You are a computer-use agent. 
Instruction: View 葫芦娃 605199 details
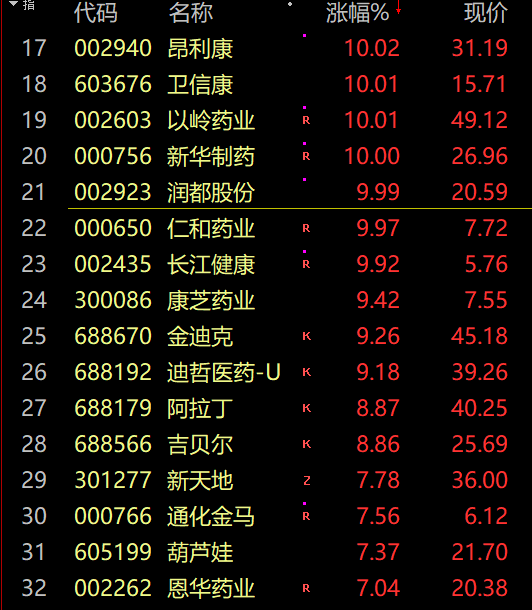click(266, 552)
